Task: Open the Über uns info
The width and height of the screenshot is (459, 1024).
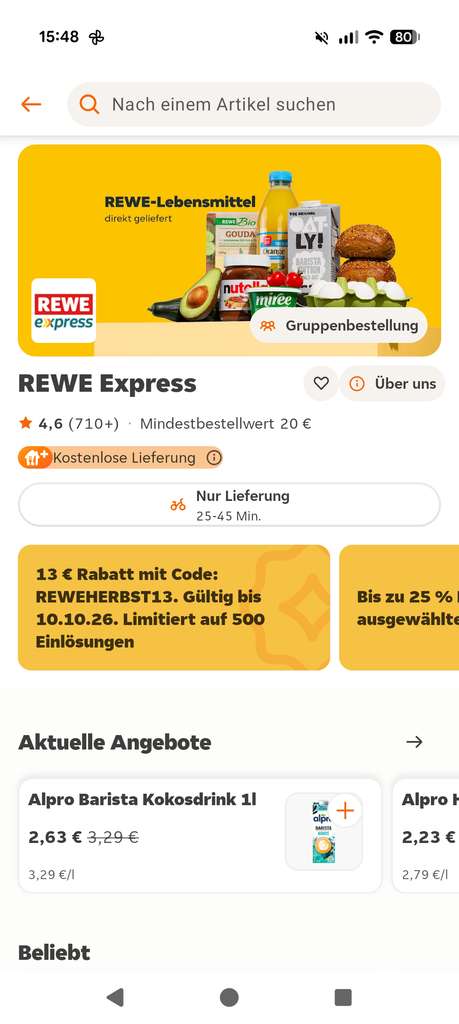Action: click(392, 383)
